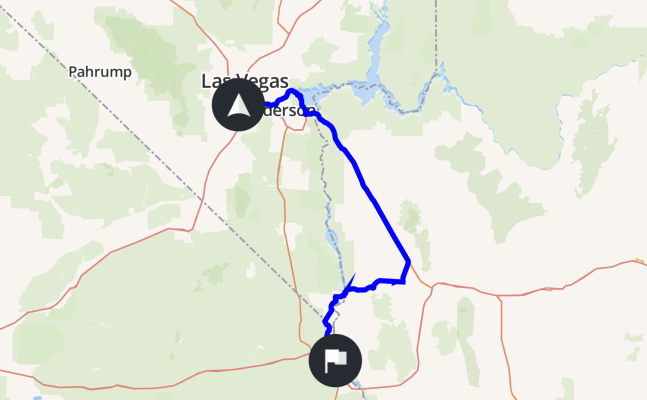Tap the start location arrow marker near Las Vegas
Viewport: 647px width, 400px height.
point(238,107)
